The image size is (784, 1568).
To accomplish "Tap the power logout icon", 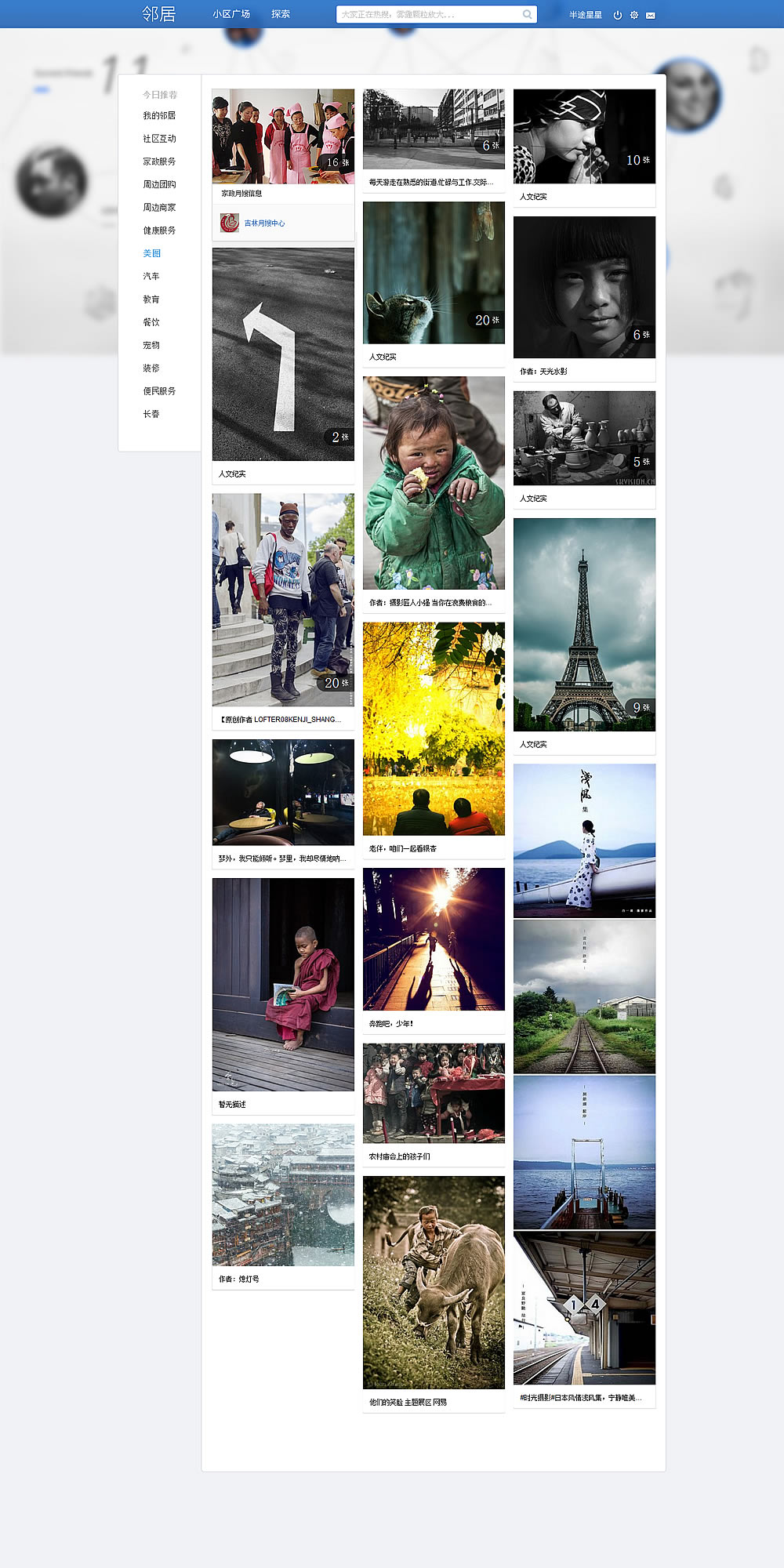I will point(618,15).
